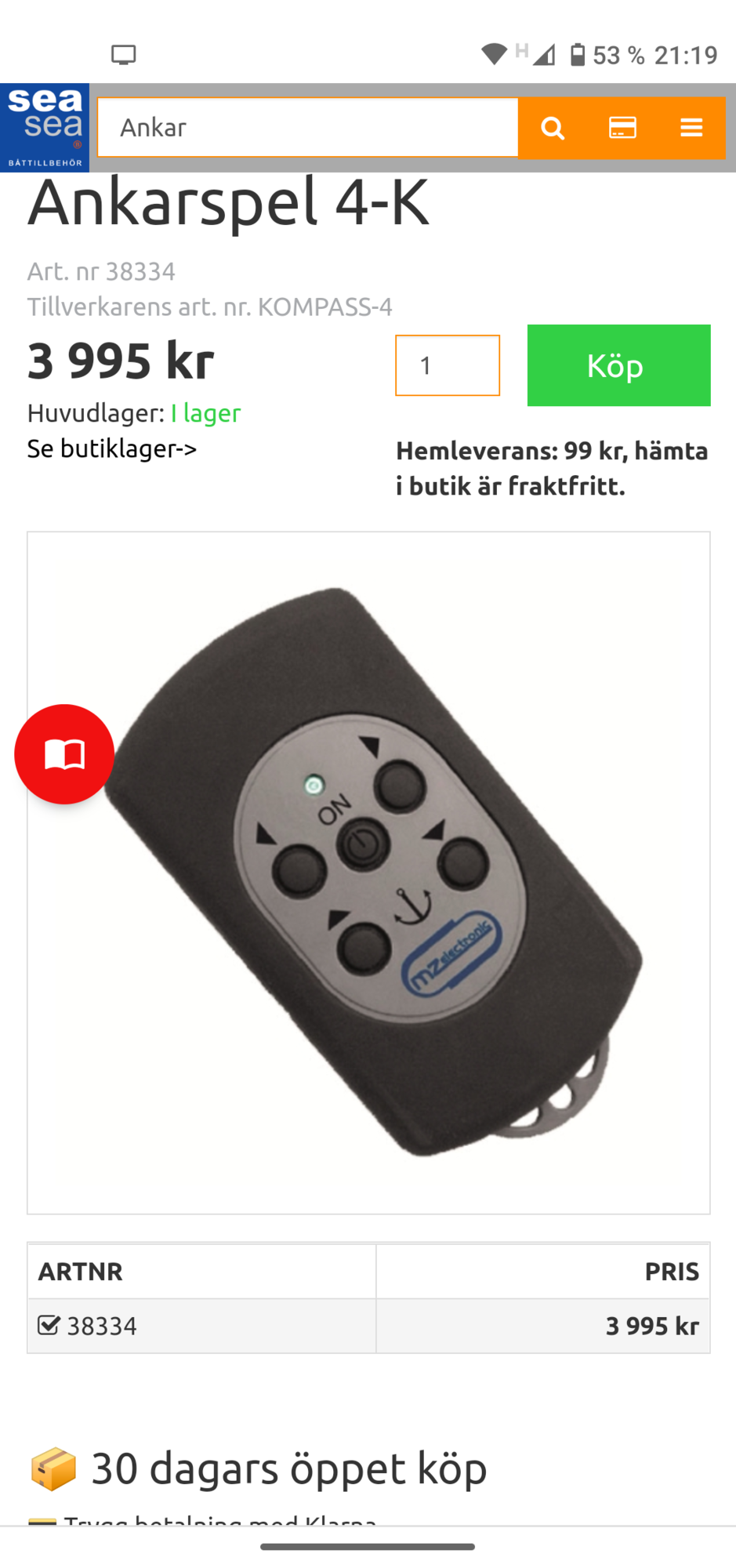736x1568 pixels.
Task: Open the hamburger menu
Action: point(691,128)
